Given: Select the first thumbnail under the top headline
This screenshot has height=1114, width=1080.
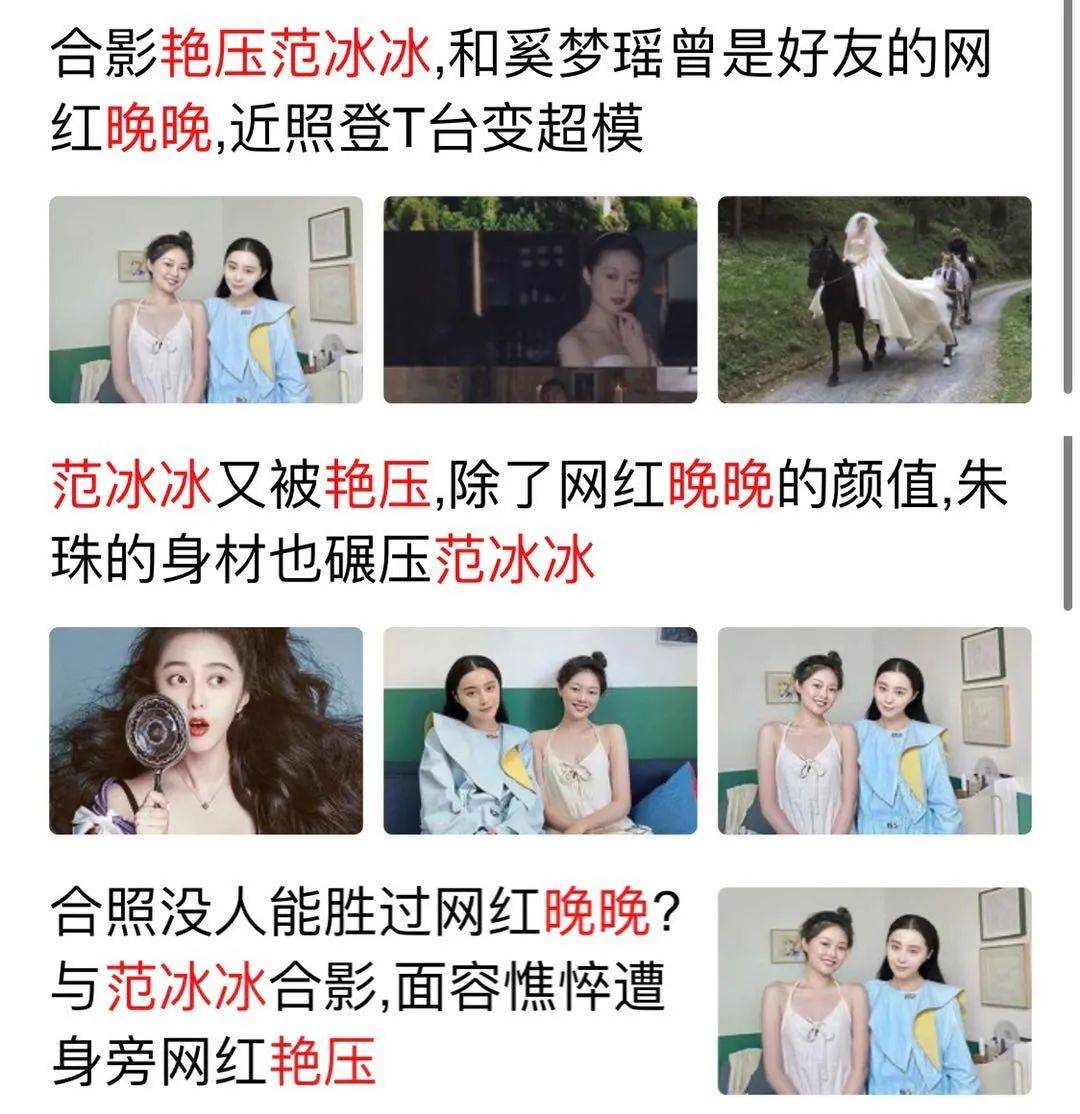Looking at the screenshot, I should coord(205,300).
